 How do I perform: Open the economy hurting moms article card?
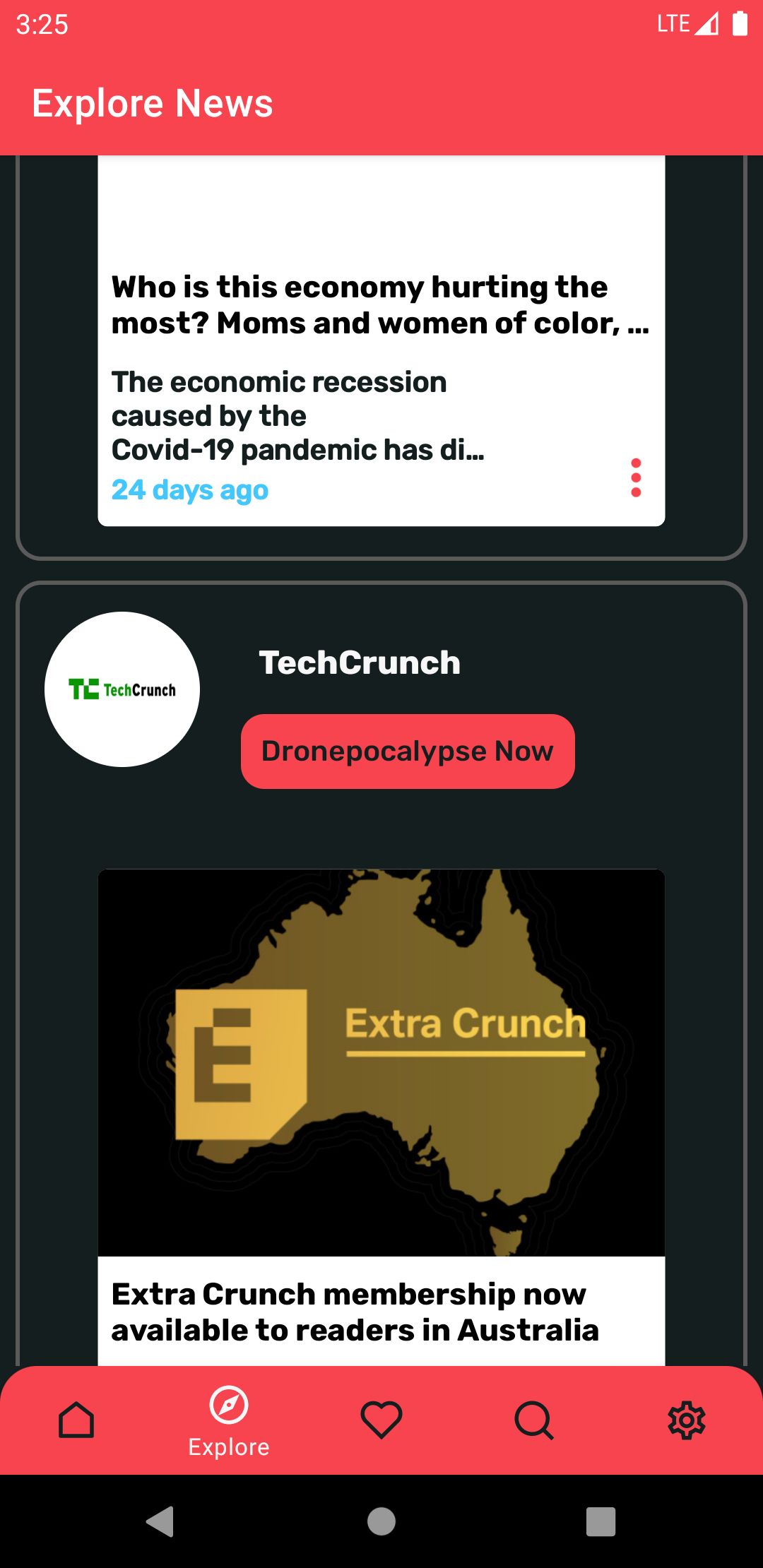381,340
